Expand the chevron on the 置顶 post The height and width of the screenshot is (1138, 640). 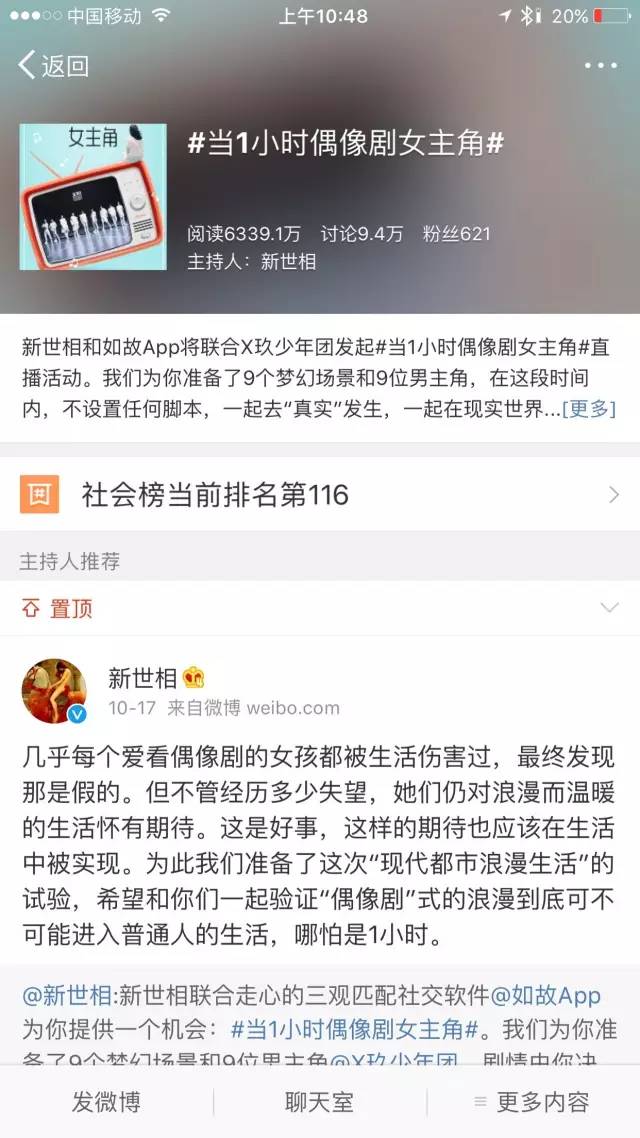pyautogui.click(x=608, y=608)
